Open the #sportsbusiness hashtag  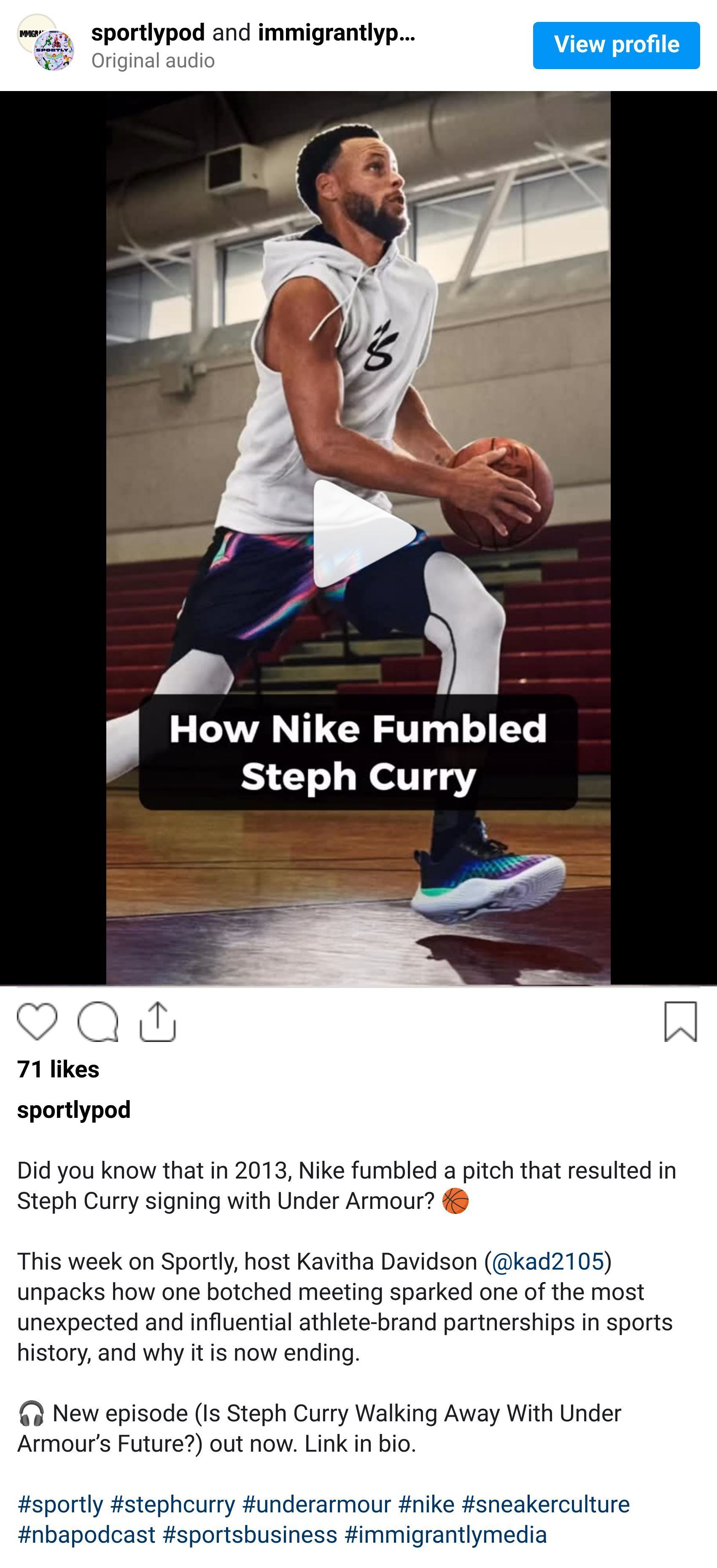(x=250, y=1535)
